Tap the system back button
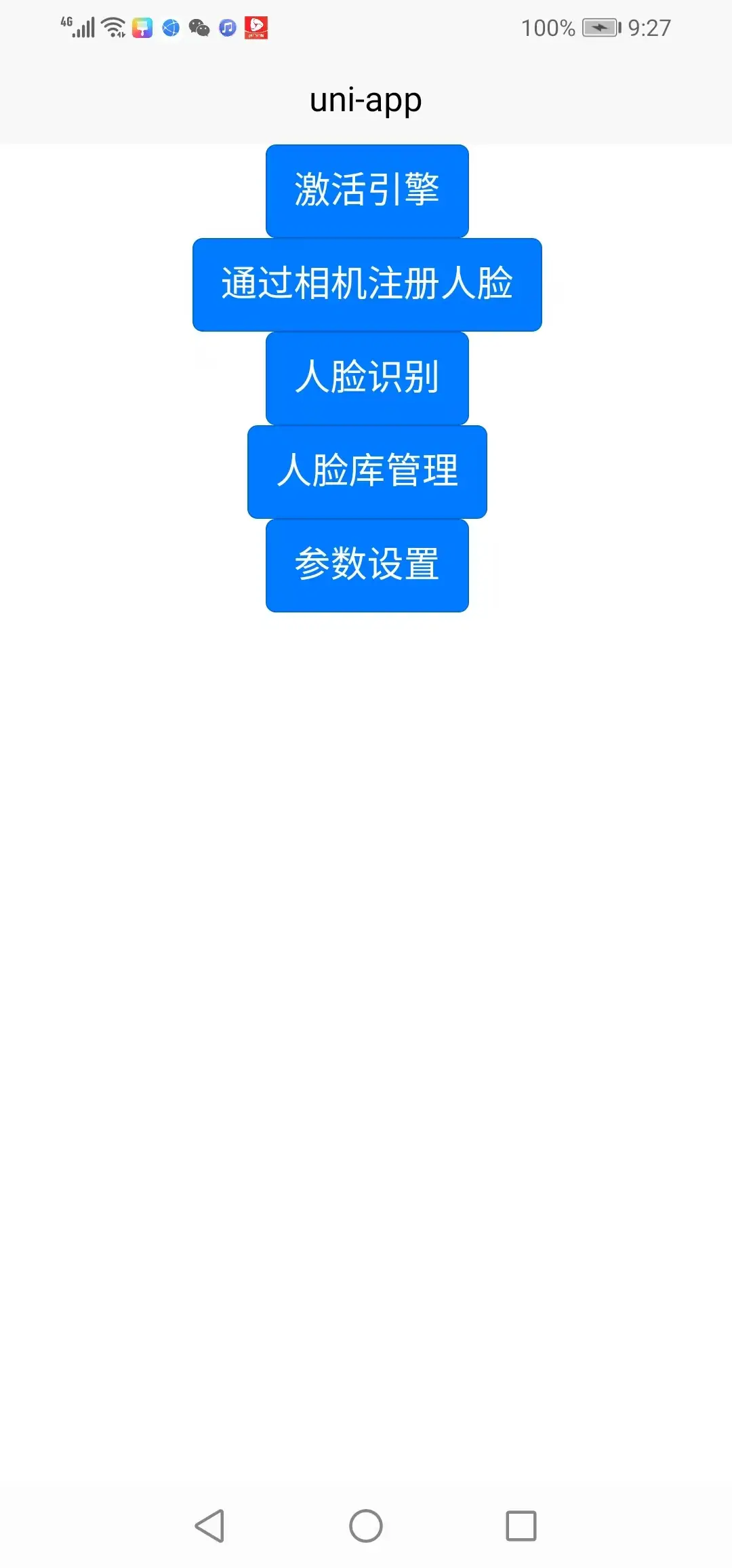 [x=209, y=1526]
